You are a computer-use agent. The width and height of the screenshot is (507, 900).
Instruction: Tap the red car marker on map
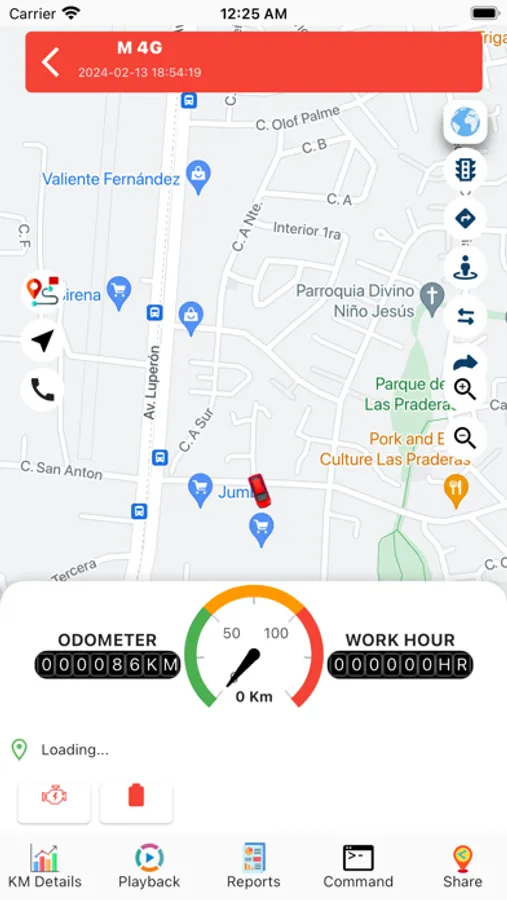(260, 491)
